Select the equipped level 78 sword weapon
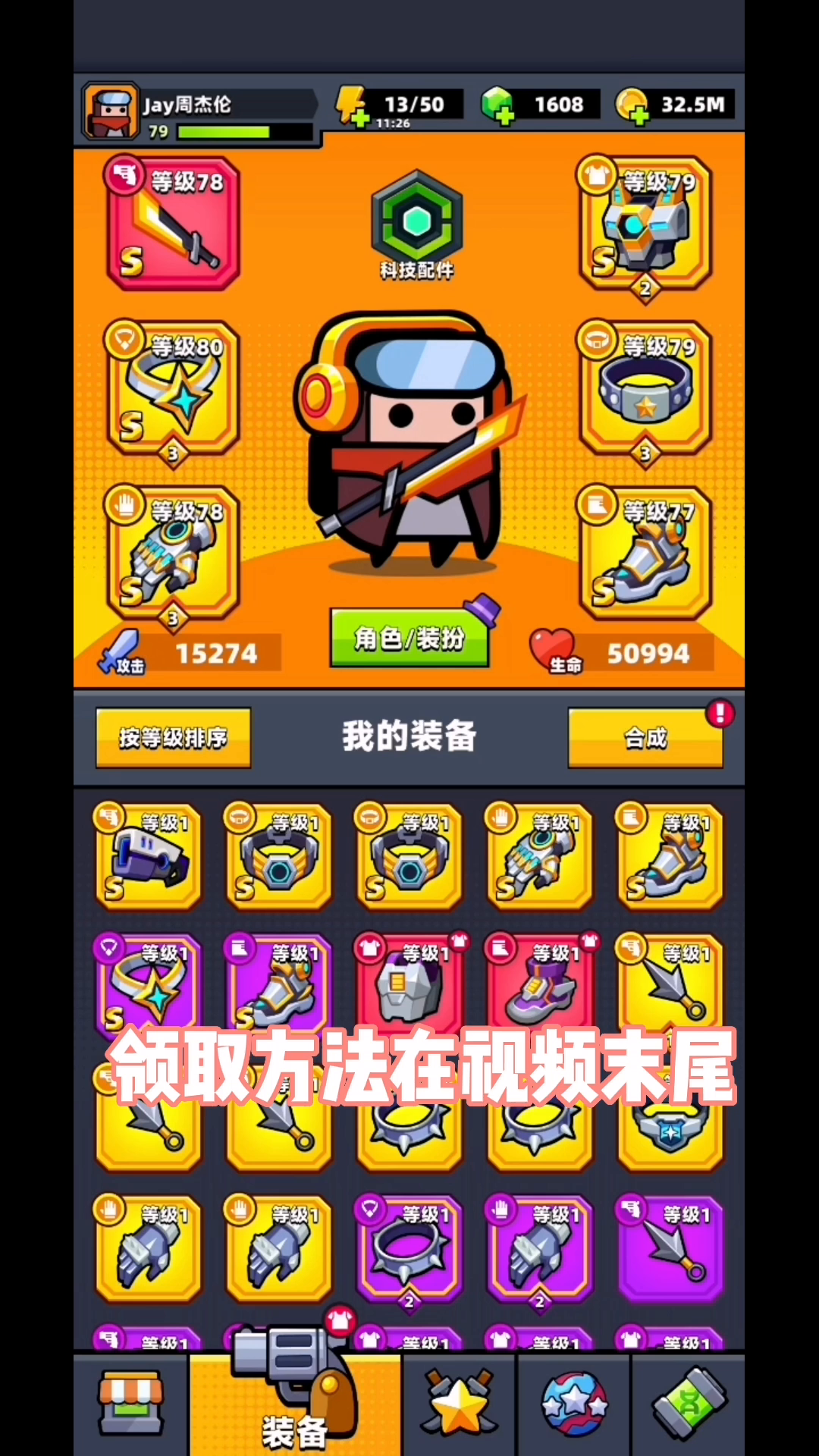The image size is (819, 1456). pos(173,222)
